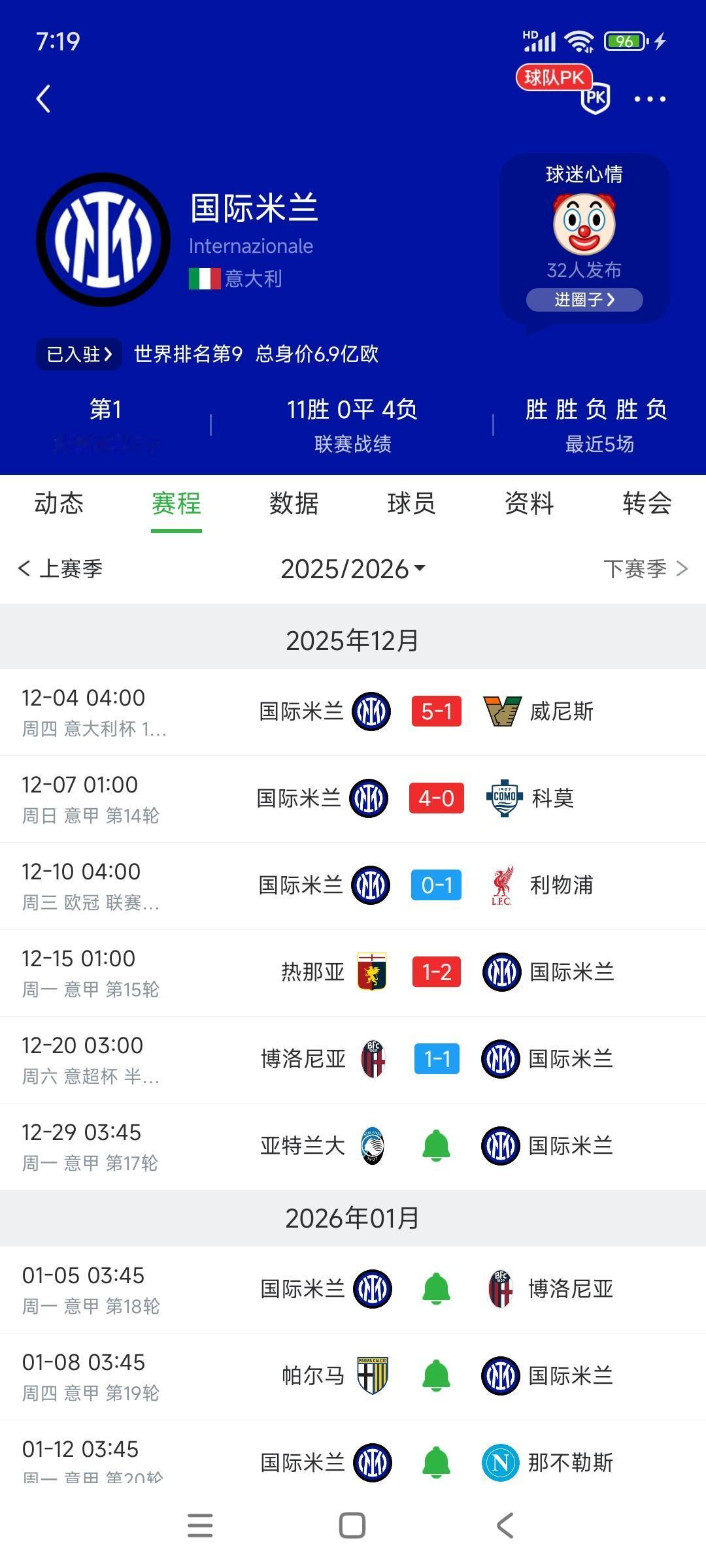706x1568 pixels.
Task: Click the Inter Milan team crest at the top
Action: click(x=105, y=237)
